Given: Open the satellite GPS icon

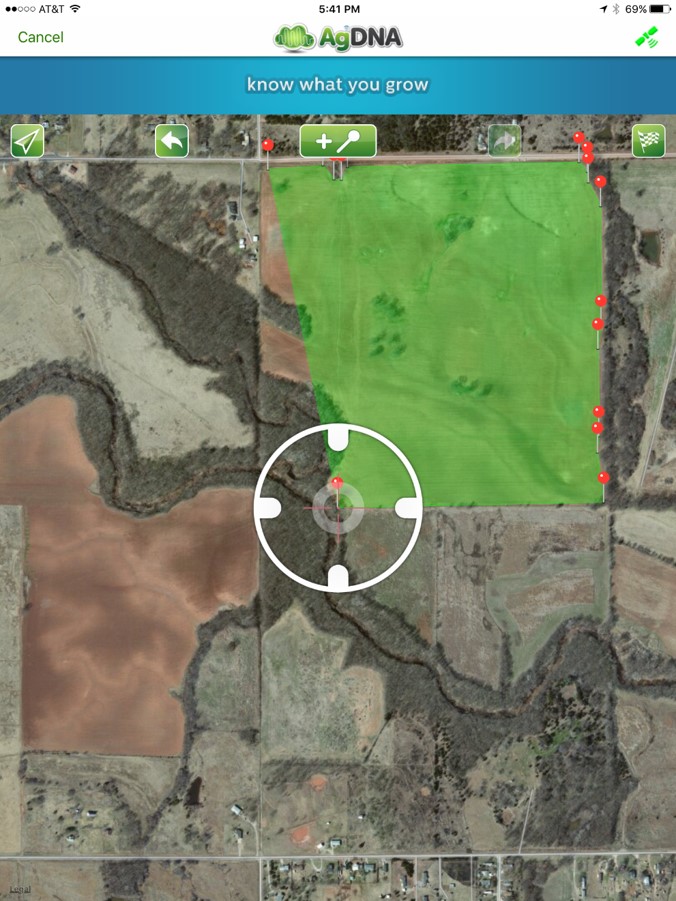Looking at the screenshot, I should [x=647, y=38].
